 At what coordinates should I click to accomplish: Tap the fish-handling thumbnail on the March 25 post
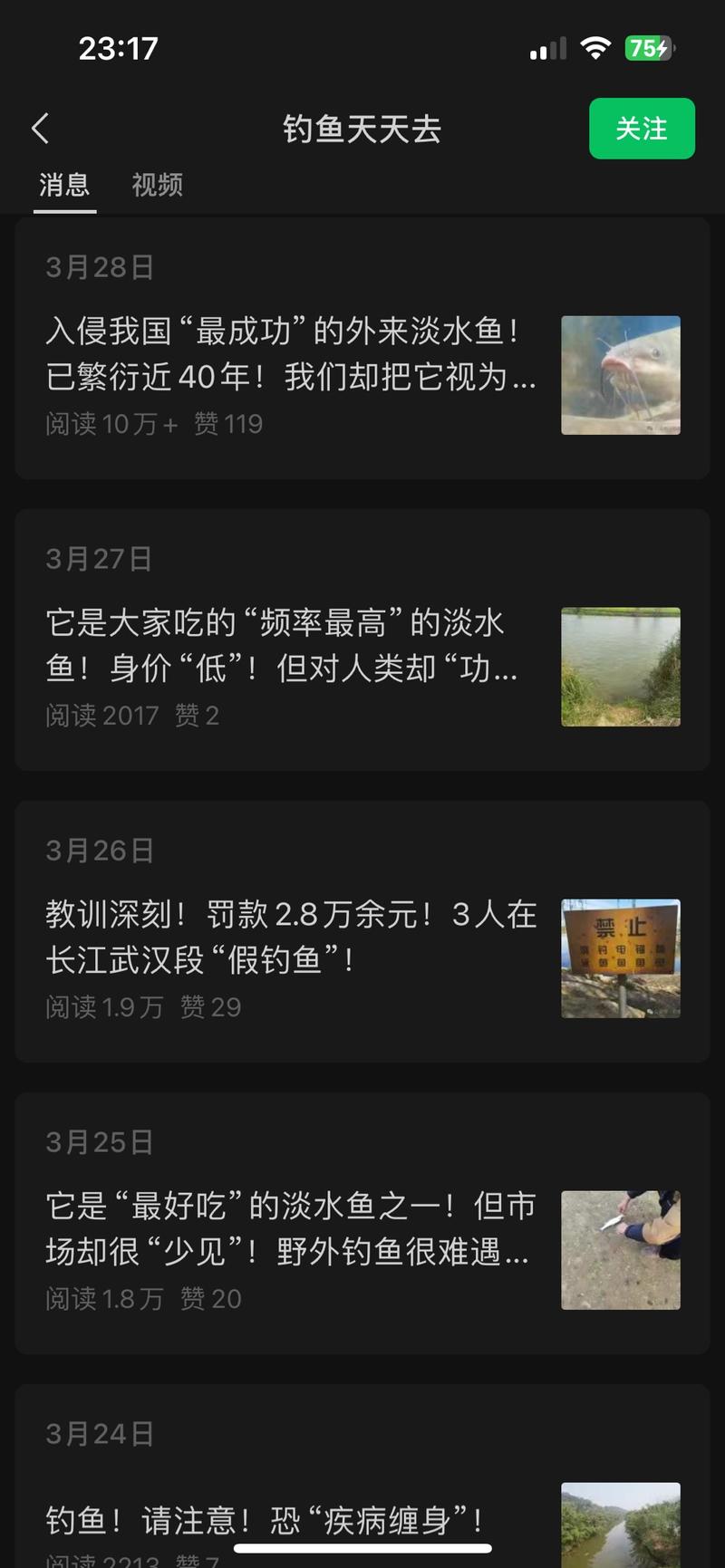(620, 1250)
